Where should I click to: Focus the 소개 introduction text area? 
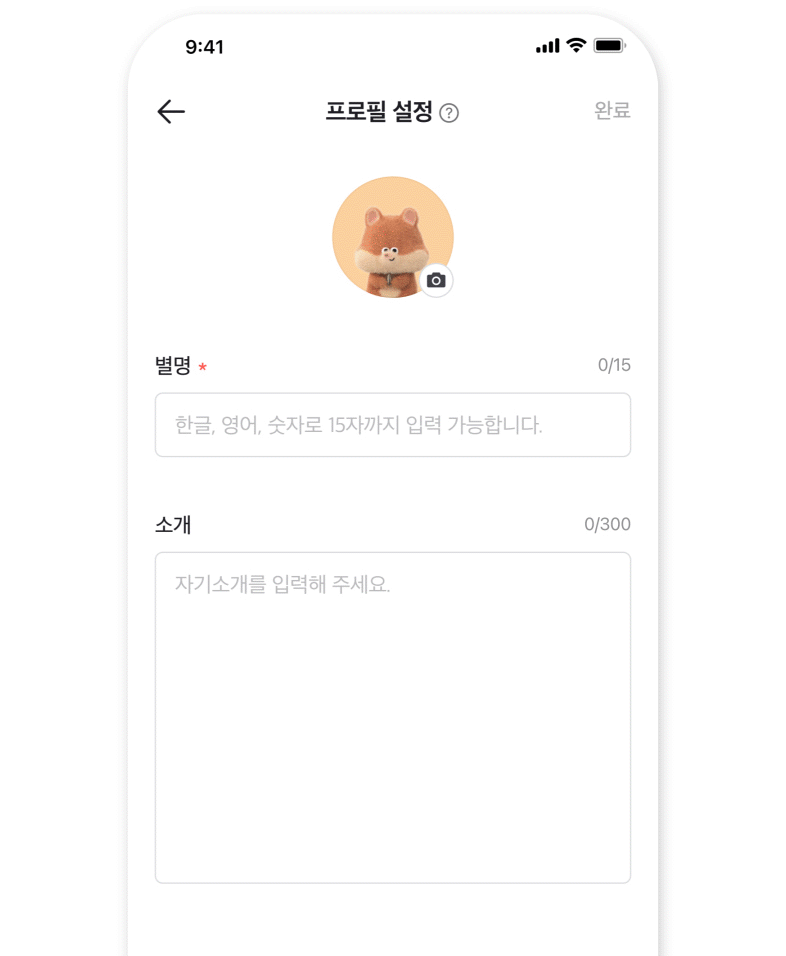pyautogui.click(x=392, y=717)
